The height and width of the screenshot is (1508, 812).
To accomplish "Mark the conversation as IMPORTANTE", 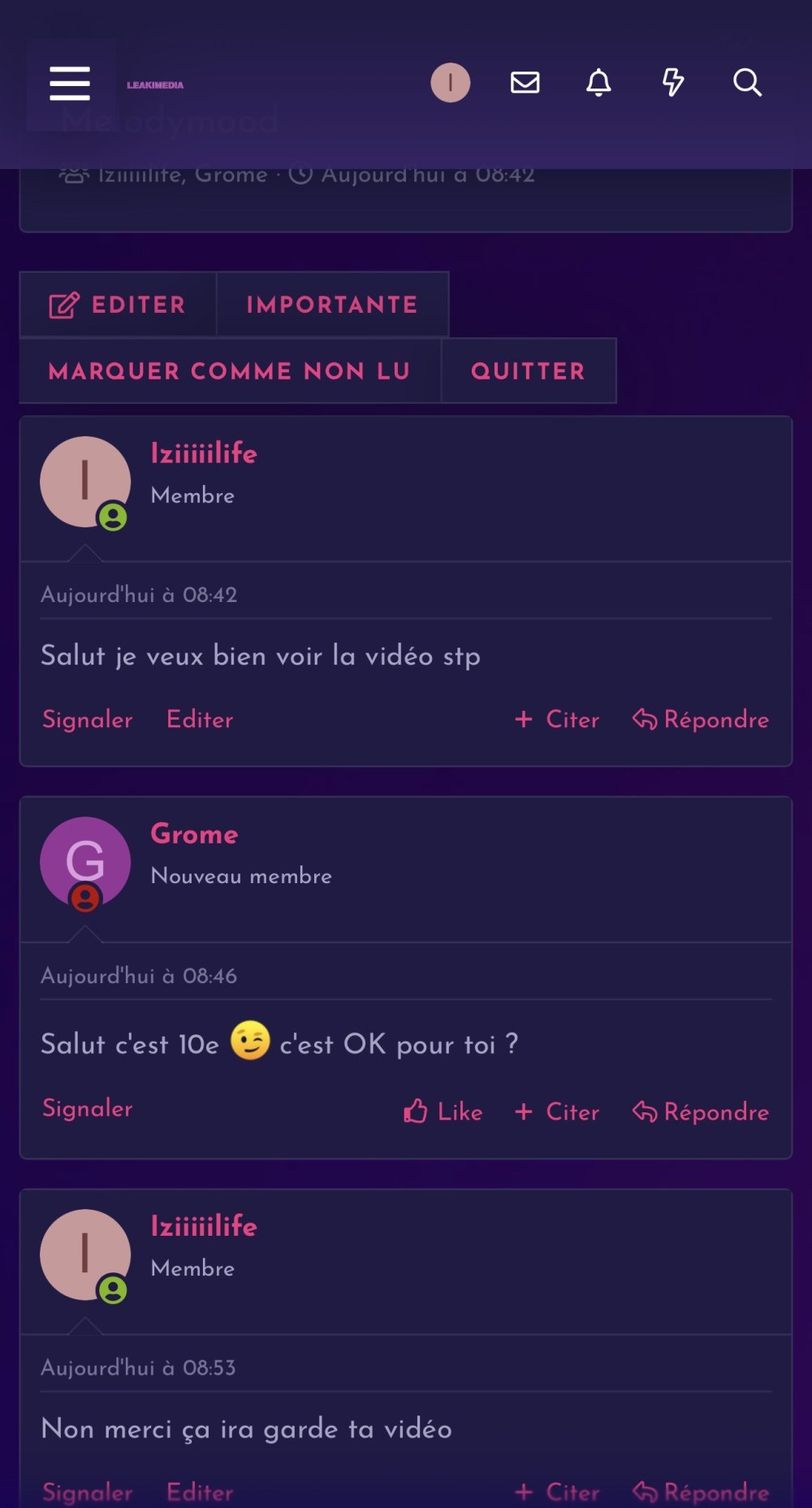I will 332,305.
